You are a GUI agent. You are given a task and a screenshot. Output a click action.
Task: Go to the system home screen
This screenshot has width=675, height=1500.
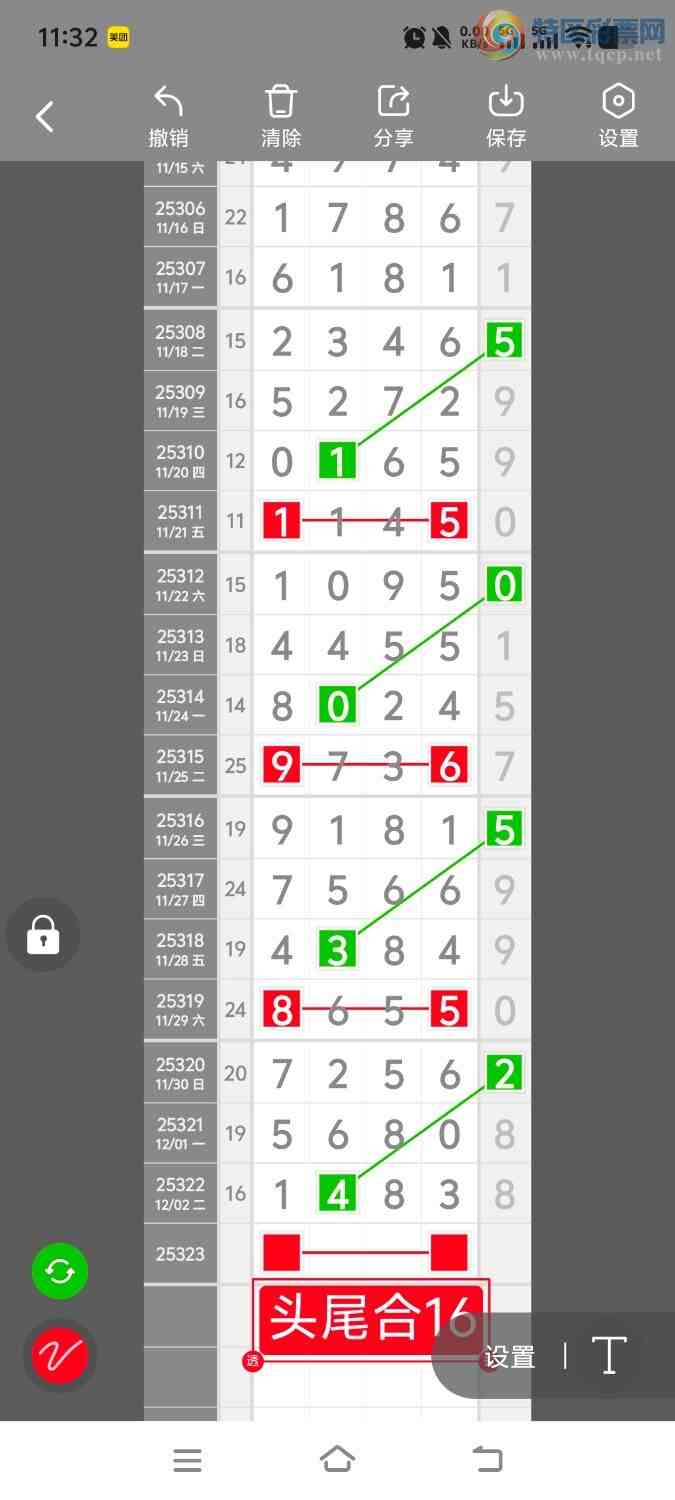[x=337, y=1460]
